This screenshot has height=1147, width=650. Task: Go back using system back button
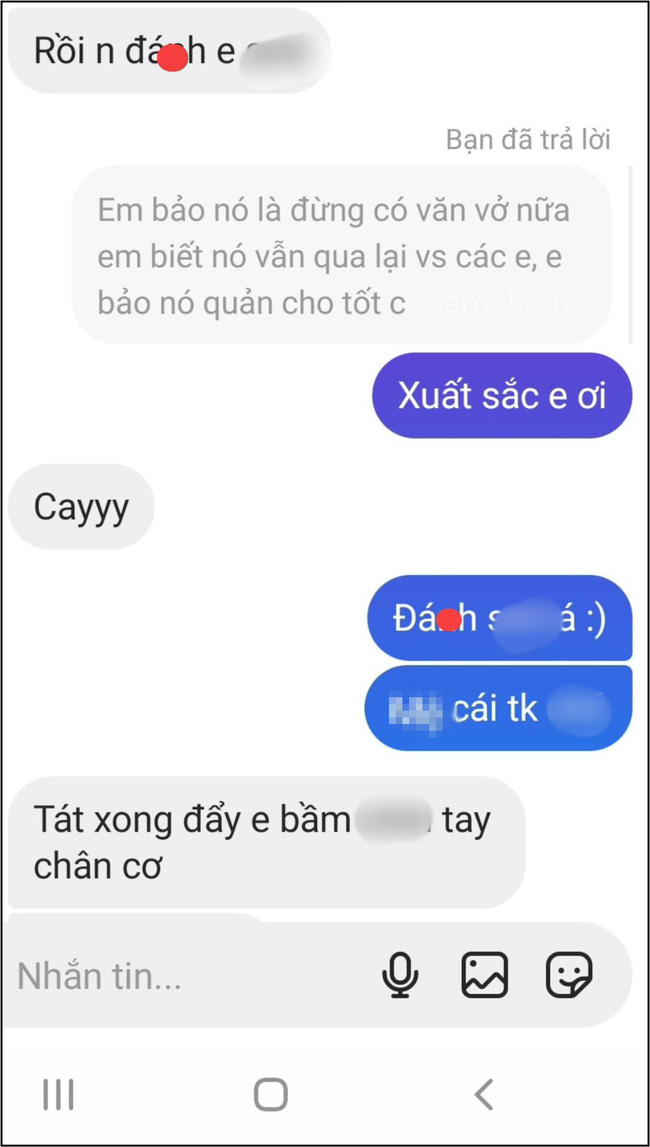pos(484,1094)
